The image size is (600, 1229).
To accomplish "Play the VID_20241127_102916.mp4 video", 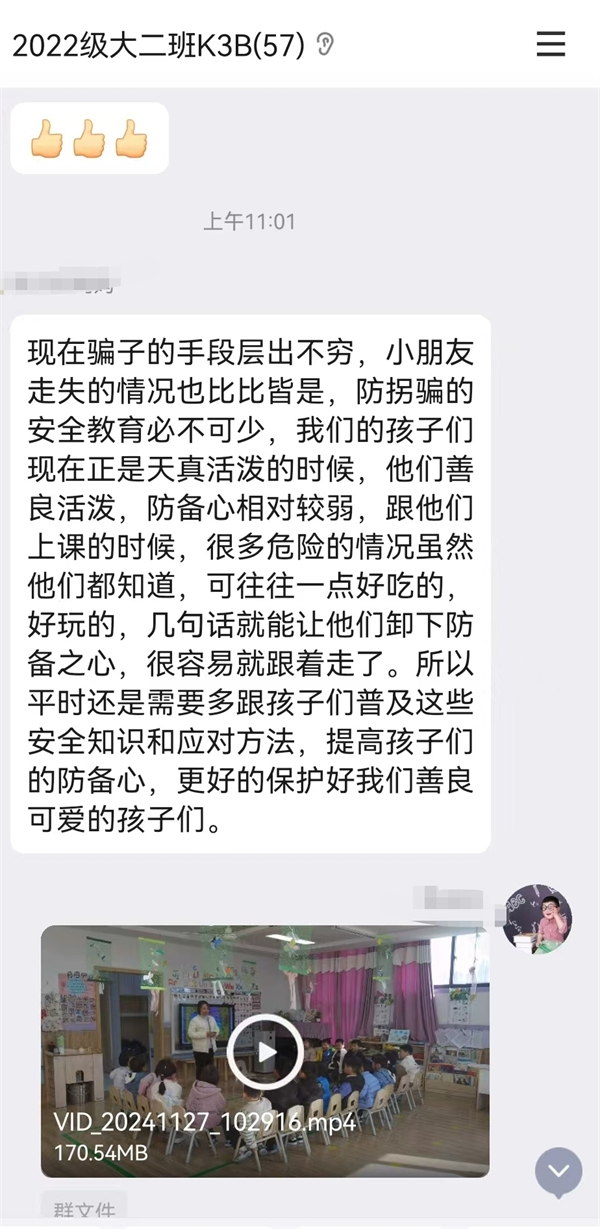I will coord(265,1052).
